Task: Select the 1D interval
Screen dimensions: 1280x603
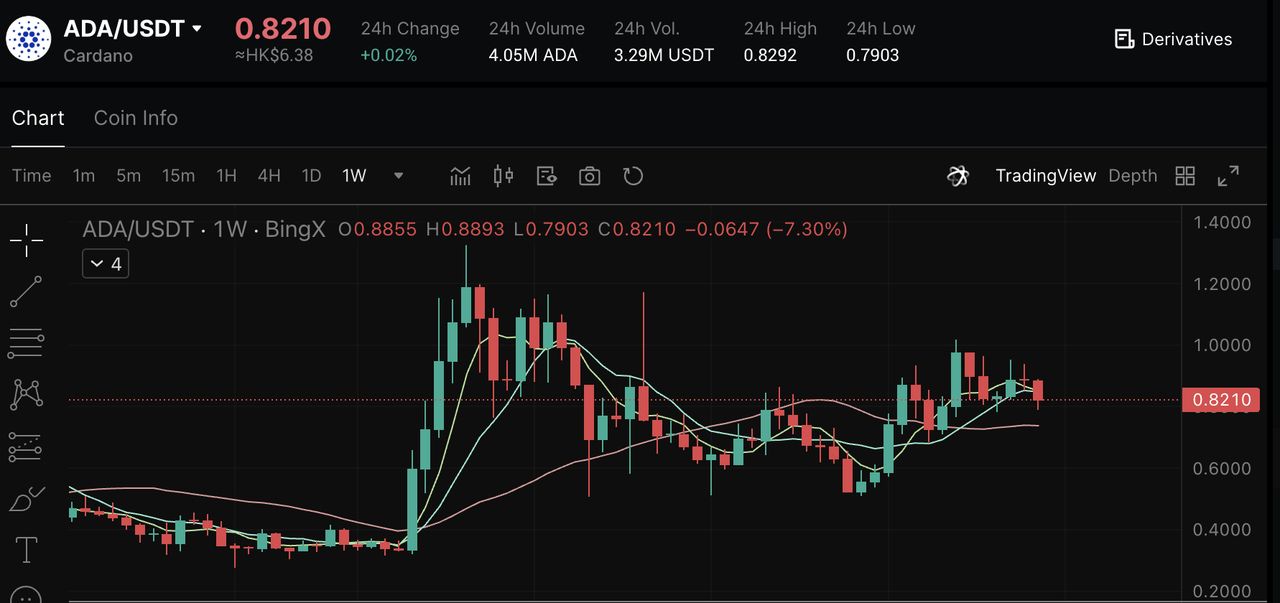Action: click(312, 176)
